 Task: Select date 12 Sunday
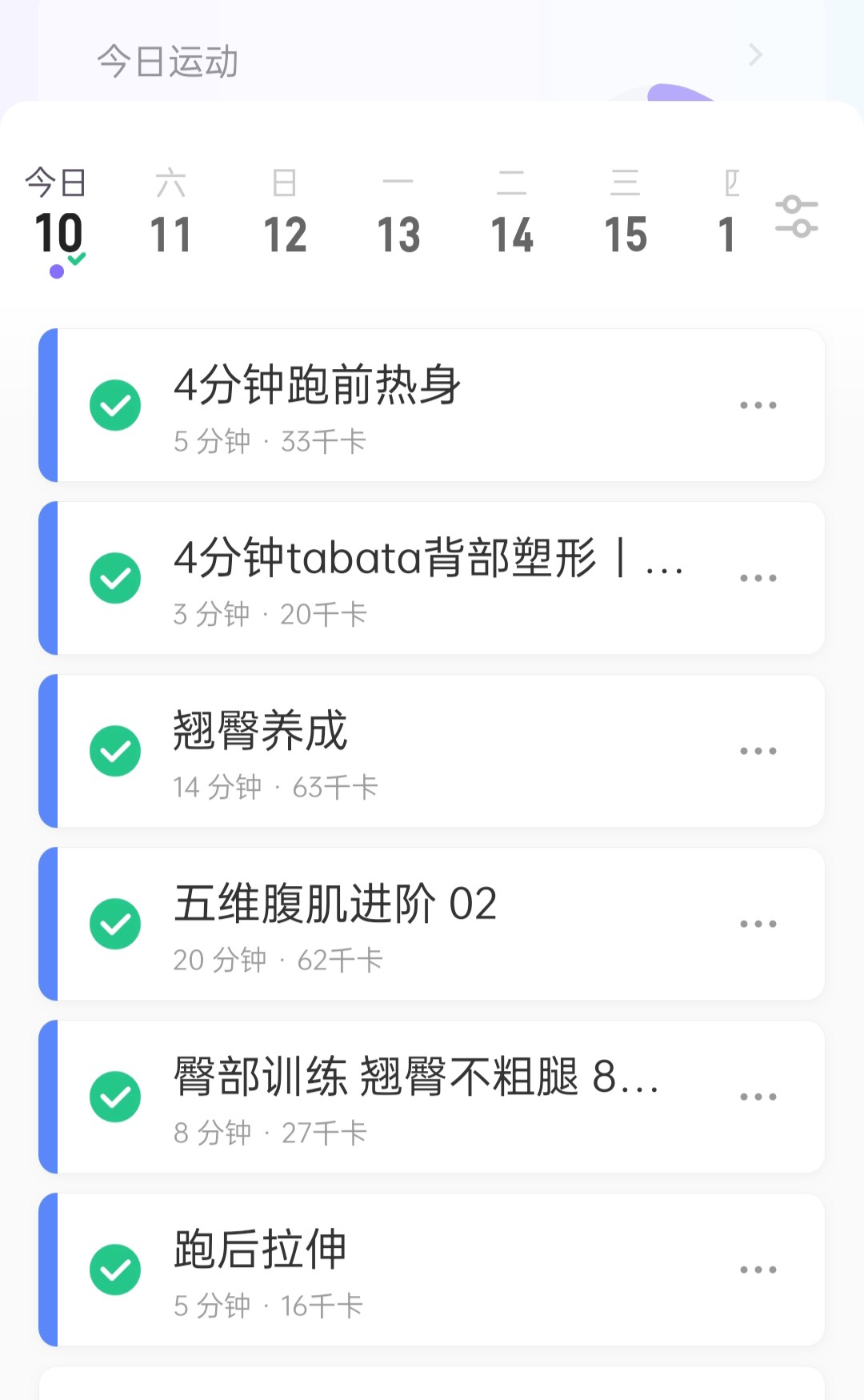coord(285,214)
